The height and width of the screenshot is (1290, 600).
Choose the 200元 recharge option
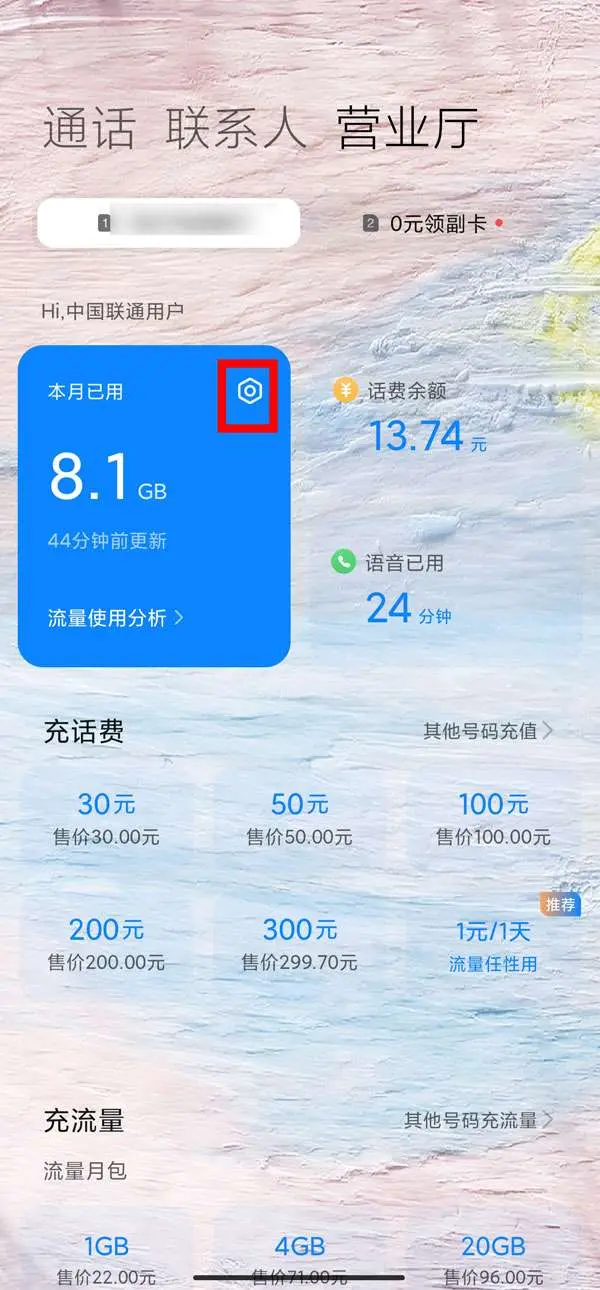(106, 945)
